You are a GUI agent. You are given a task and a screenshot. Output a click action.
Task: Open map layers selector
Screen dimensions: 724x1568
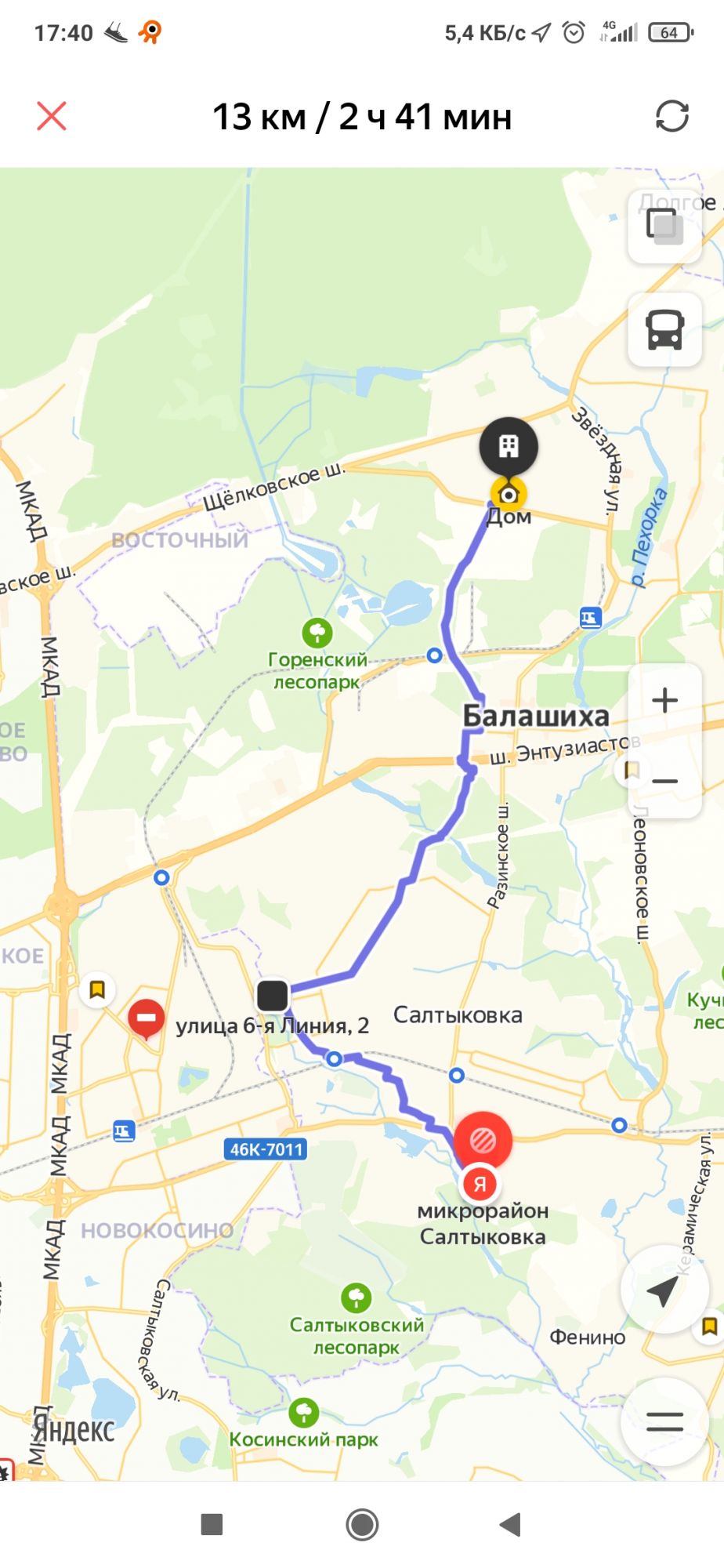[x=664, y=227]
